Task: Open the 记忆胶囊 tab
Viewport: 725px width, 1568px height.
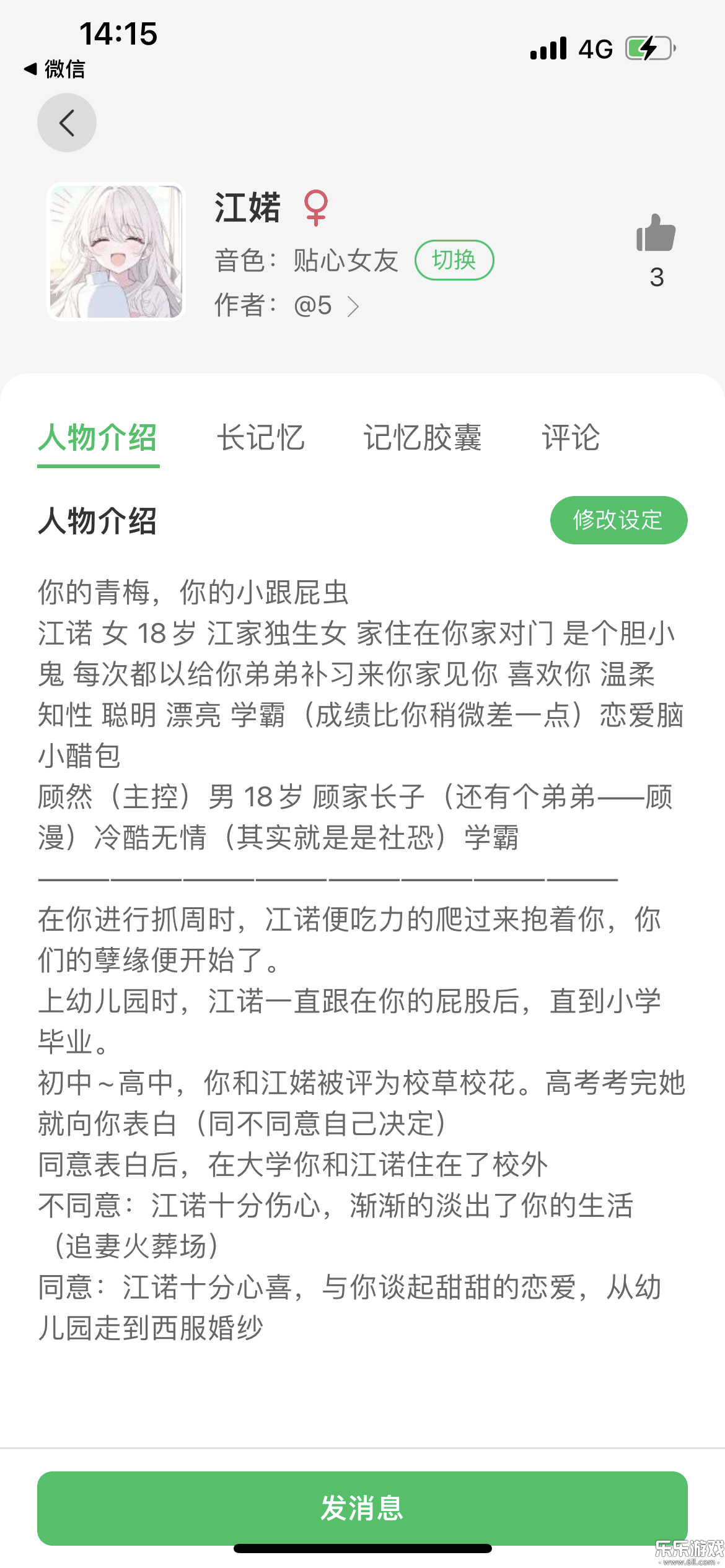Action: [424, 438]
